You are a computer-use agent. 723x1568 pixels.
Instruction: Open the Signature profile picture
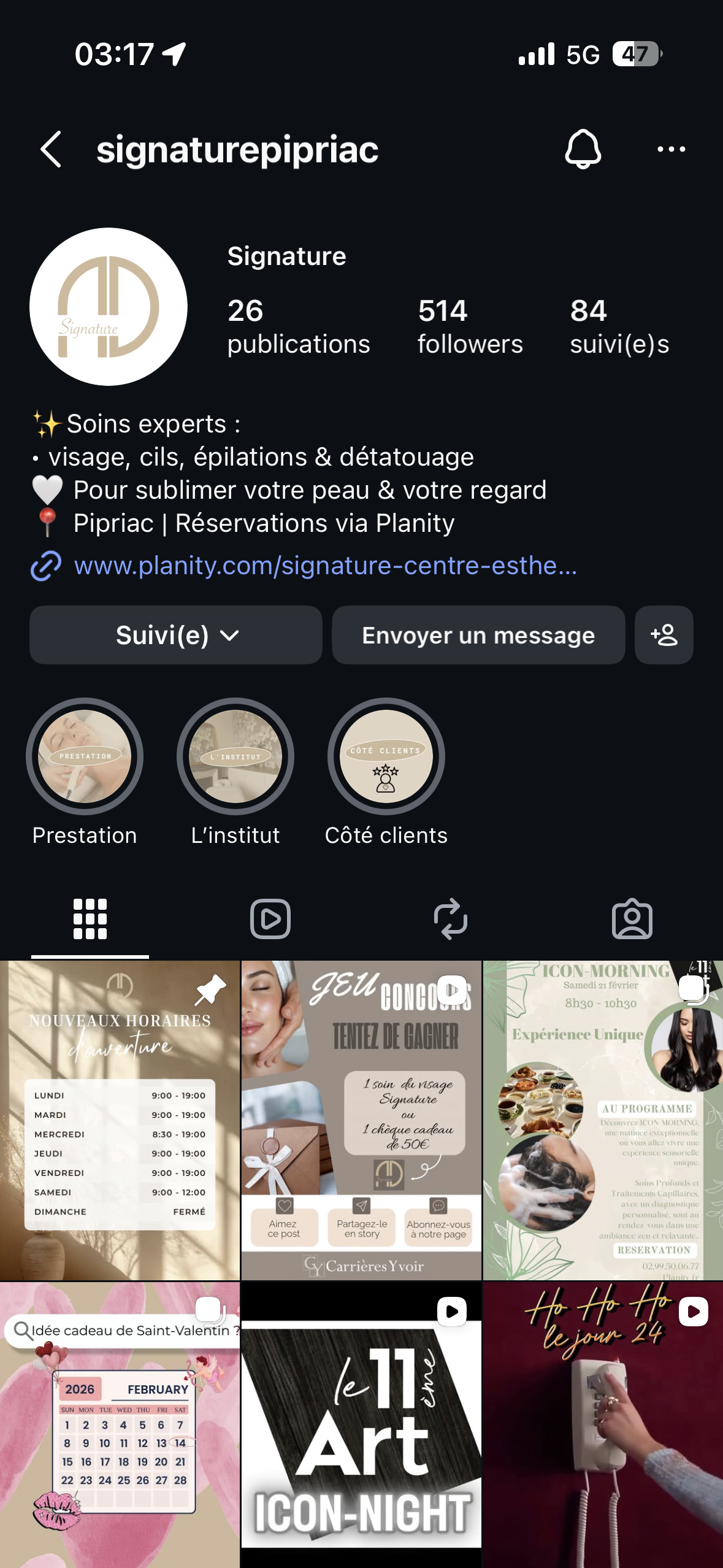tap(108, 307)
